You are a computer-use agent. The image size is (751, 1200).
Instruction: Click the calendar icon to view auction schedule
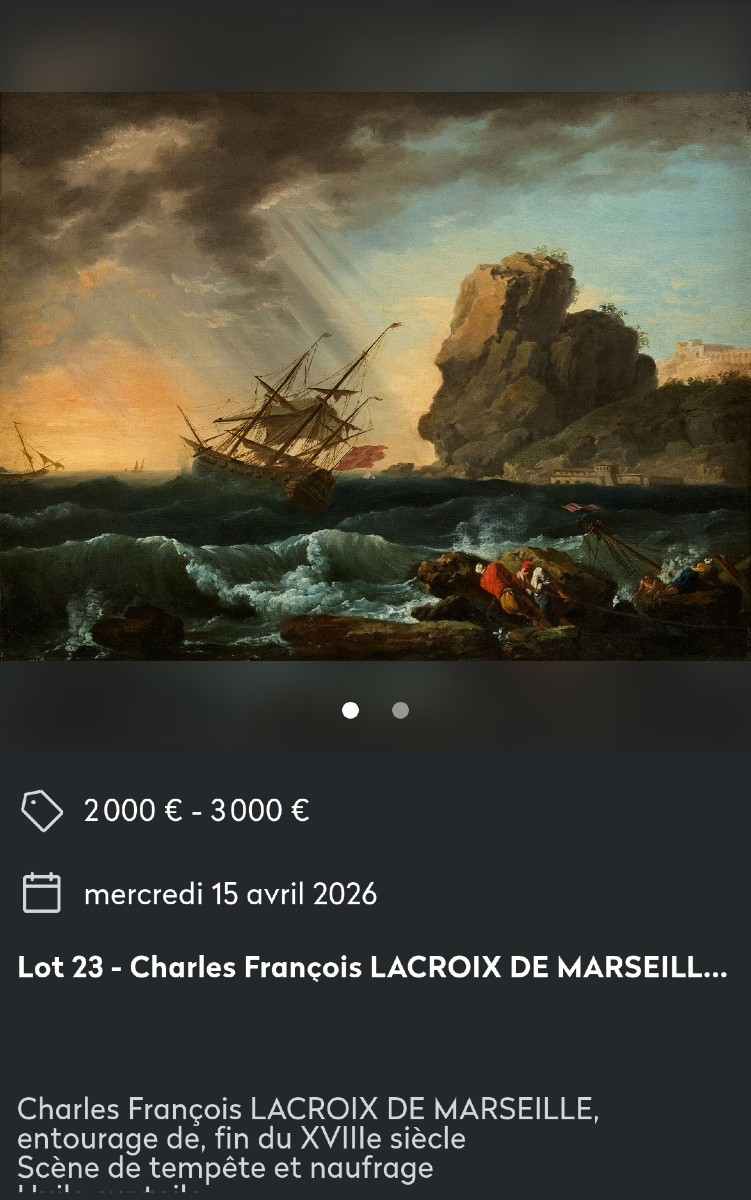(42, 893)
